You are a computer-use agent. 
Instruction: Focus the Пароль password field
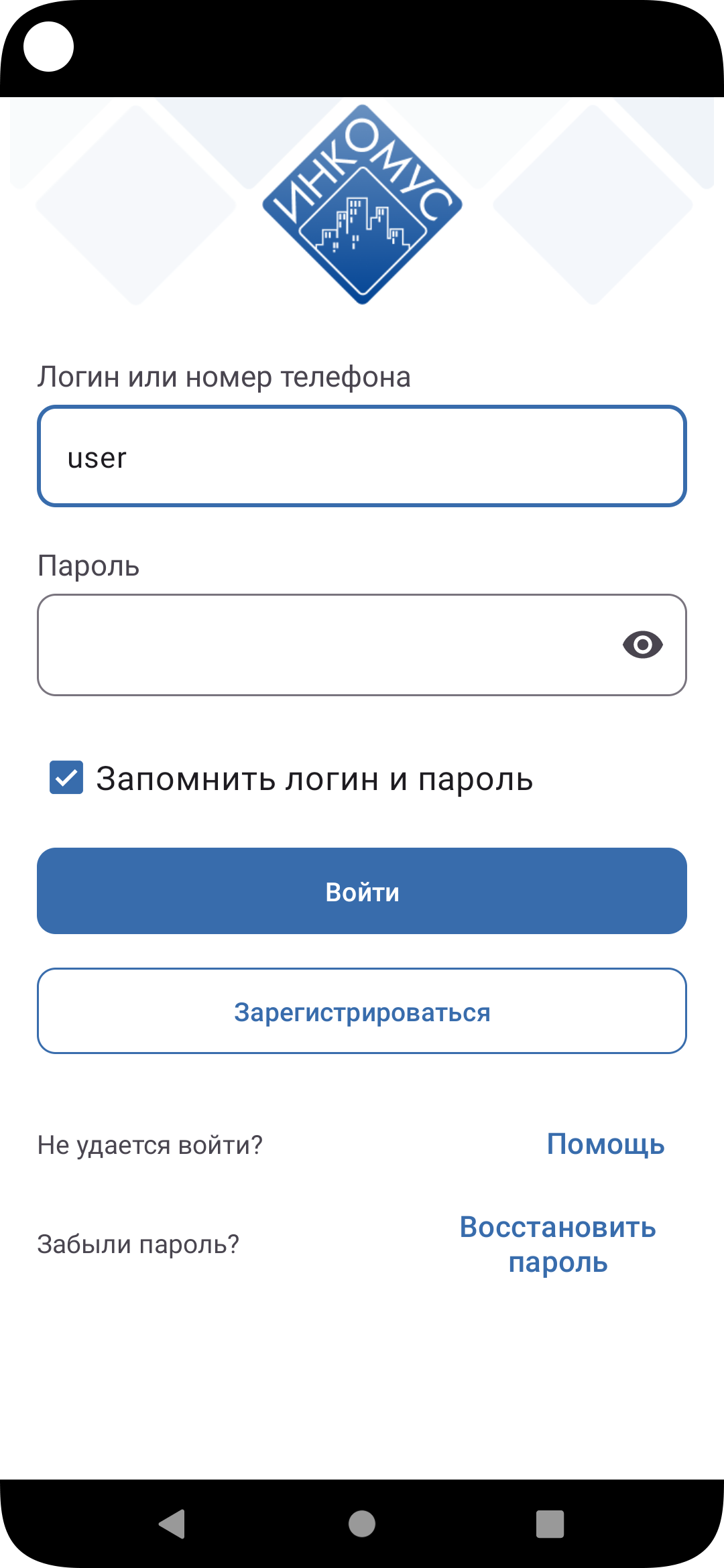[362, 645]
